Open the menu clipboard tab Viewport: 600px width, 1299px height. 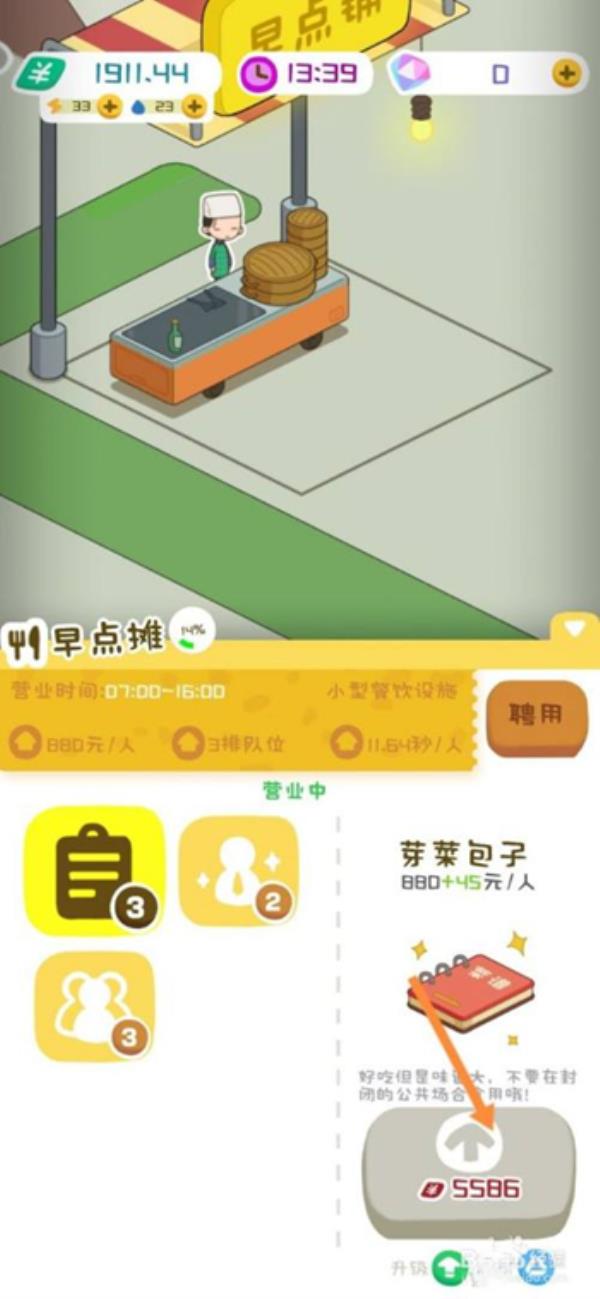tap(95, 870)
